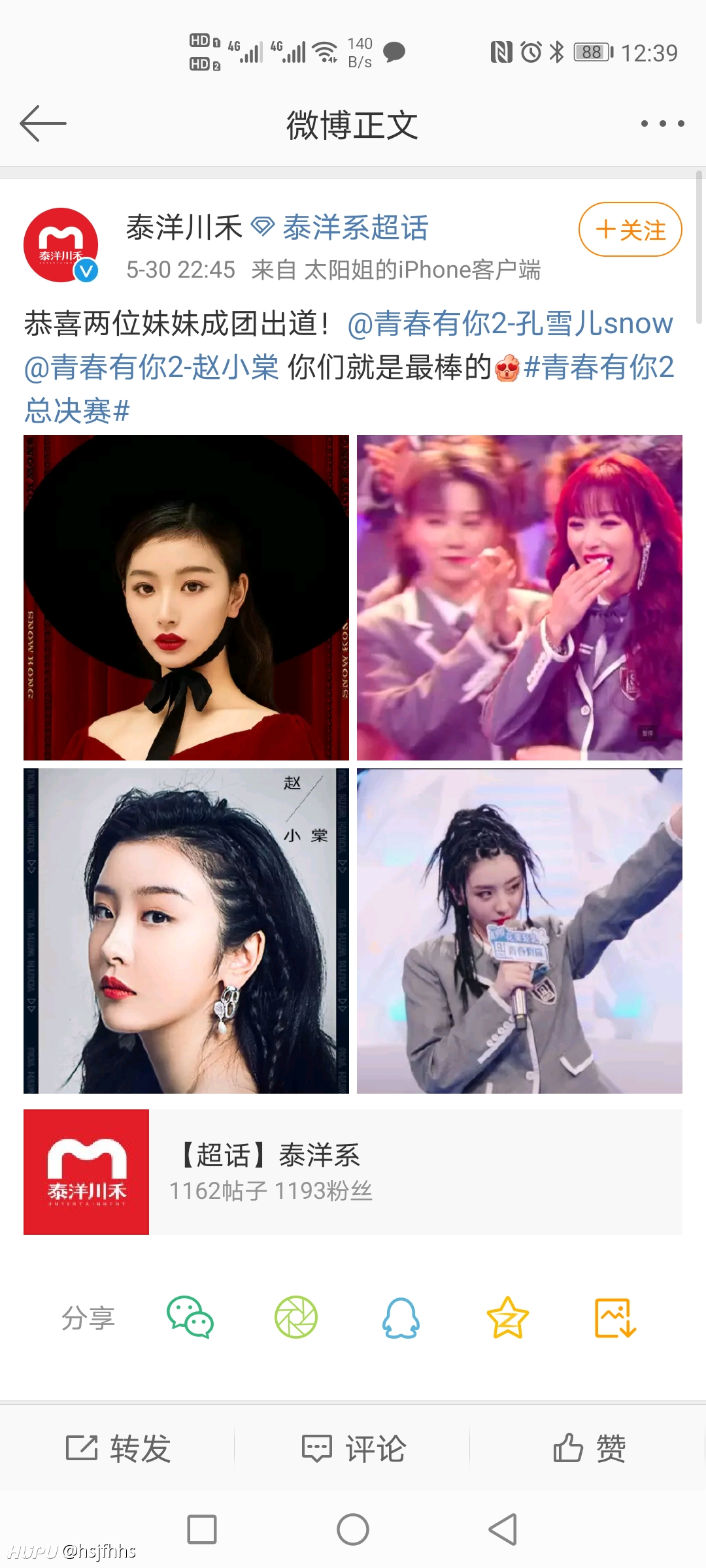The height and width of the screenshot is (1568, 706).
Task: Open the 泰洋川禾 profile avatar
Action: 61,245
